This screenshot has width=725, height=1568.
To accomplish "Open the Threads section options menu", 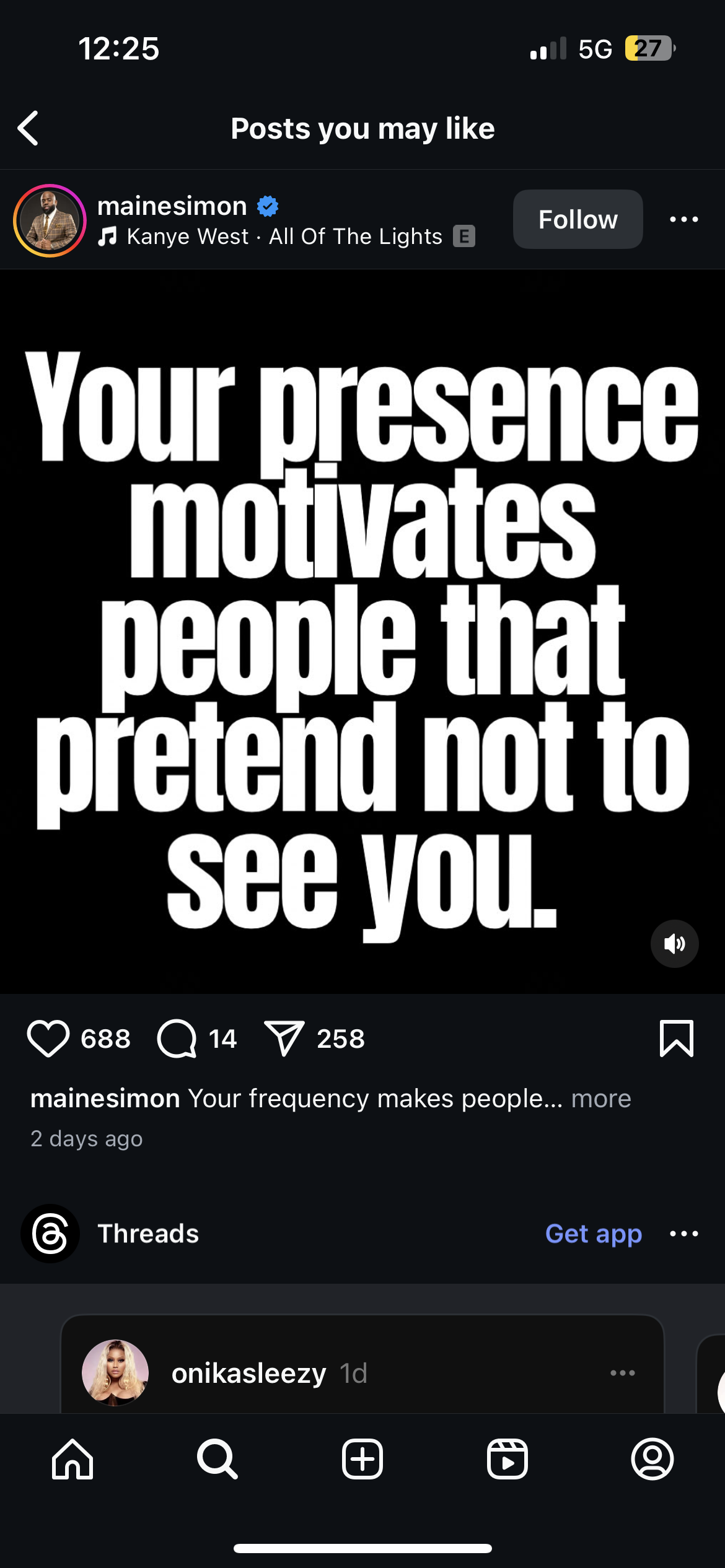I will pyautogui.click(x=683, y=1234).
